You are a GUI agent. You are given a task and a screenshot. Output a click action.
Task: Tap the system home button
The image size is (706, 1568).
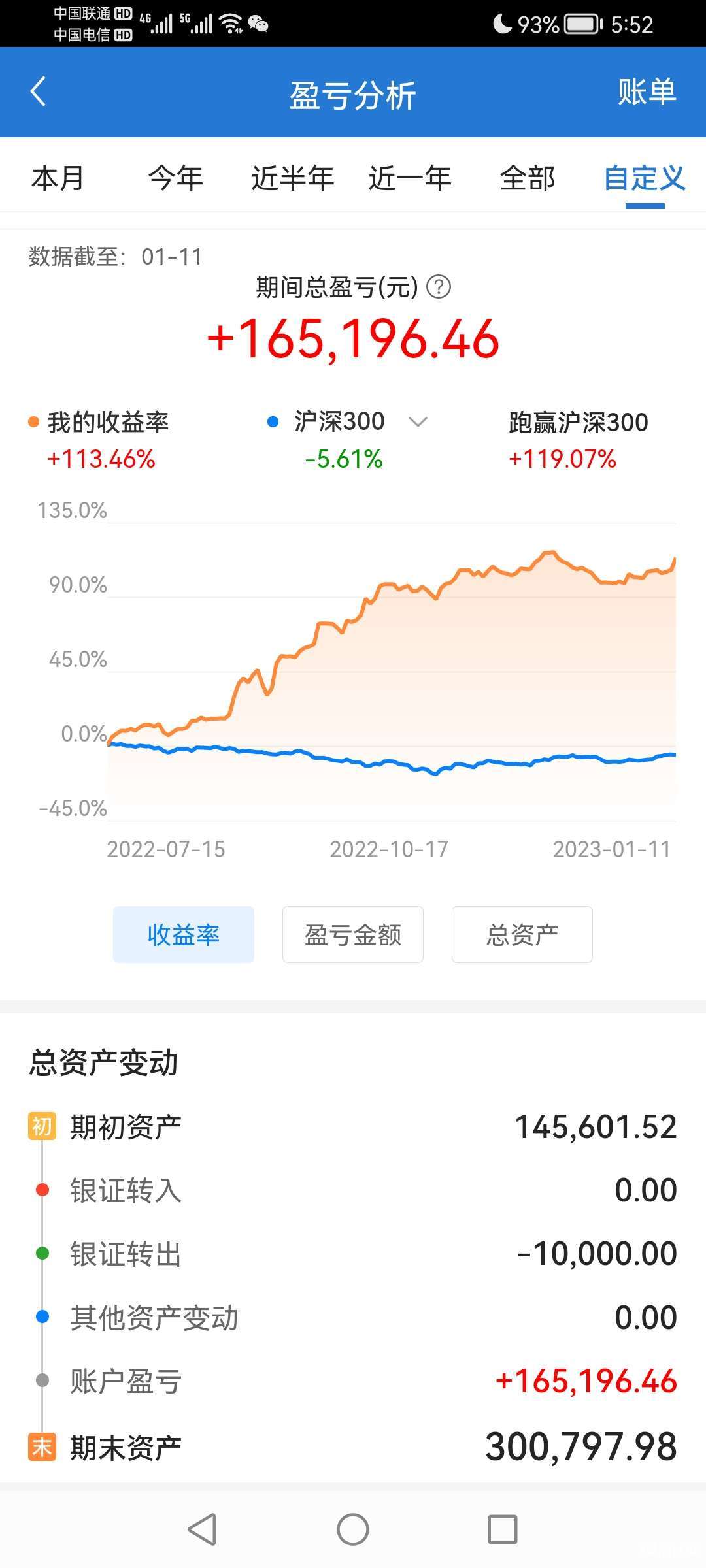tap(353, 1529)
